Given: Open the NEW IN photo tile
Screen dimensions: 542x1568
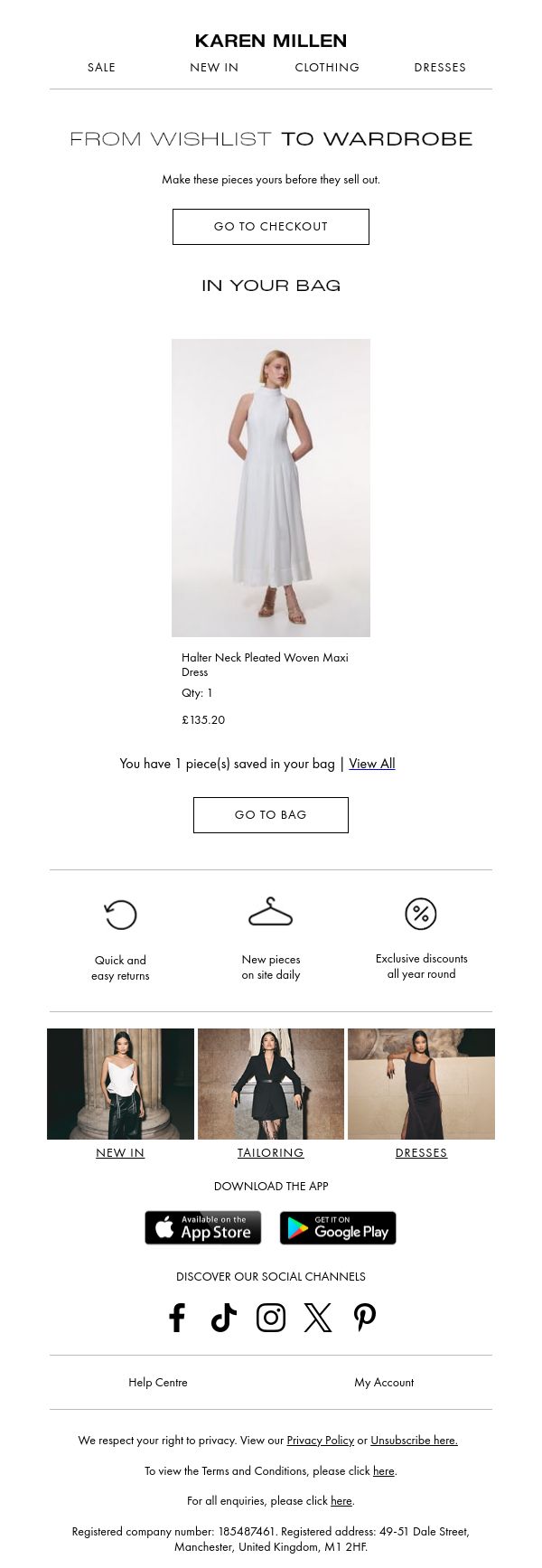Looking at the screenshot, I should (120, 1084).
